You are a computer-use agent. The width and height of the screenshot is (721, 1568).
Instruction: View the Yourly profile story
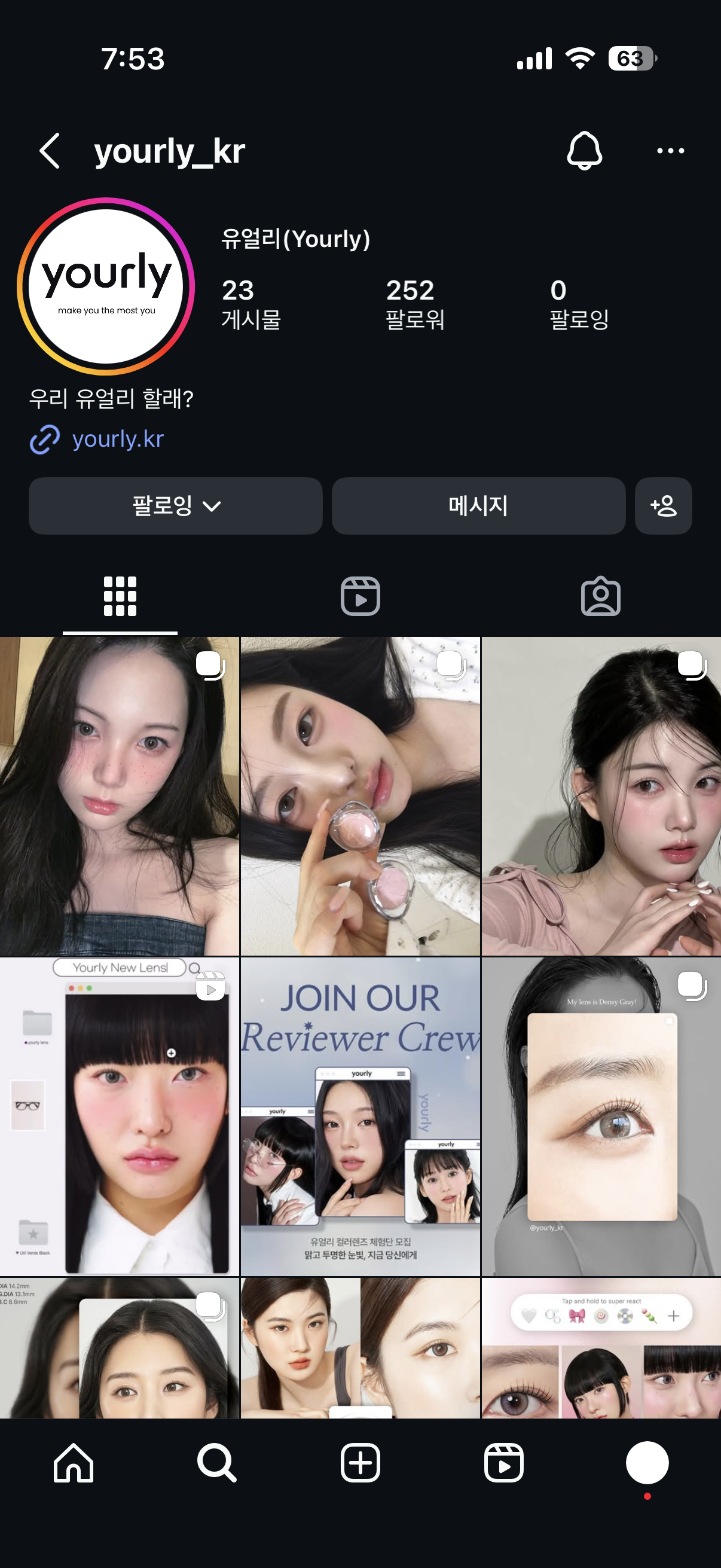pyautogui.click(x=106, y=286)
